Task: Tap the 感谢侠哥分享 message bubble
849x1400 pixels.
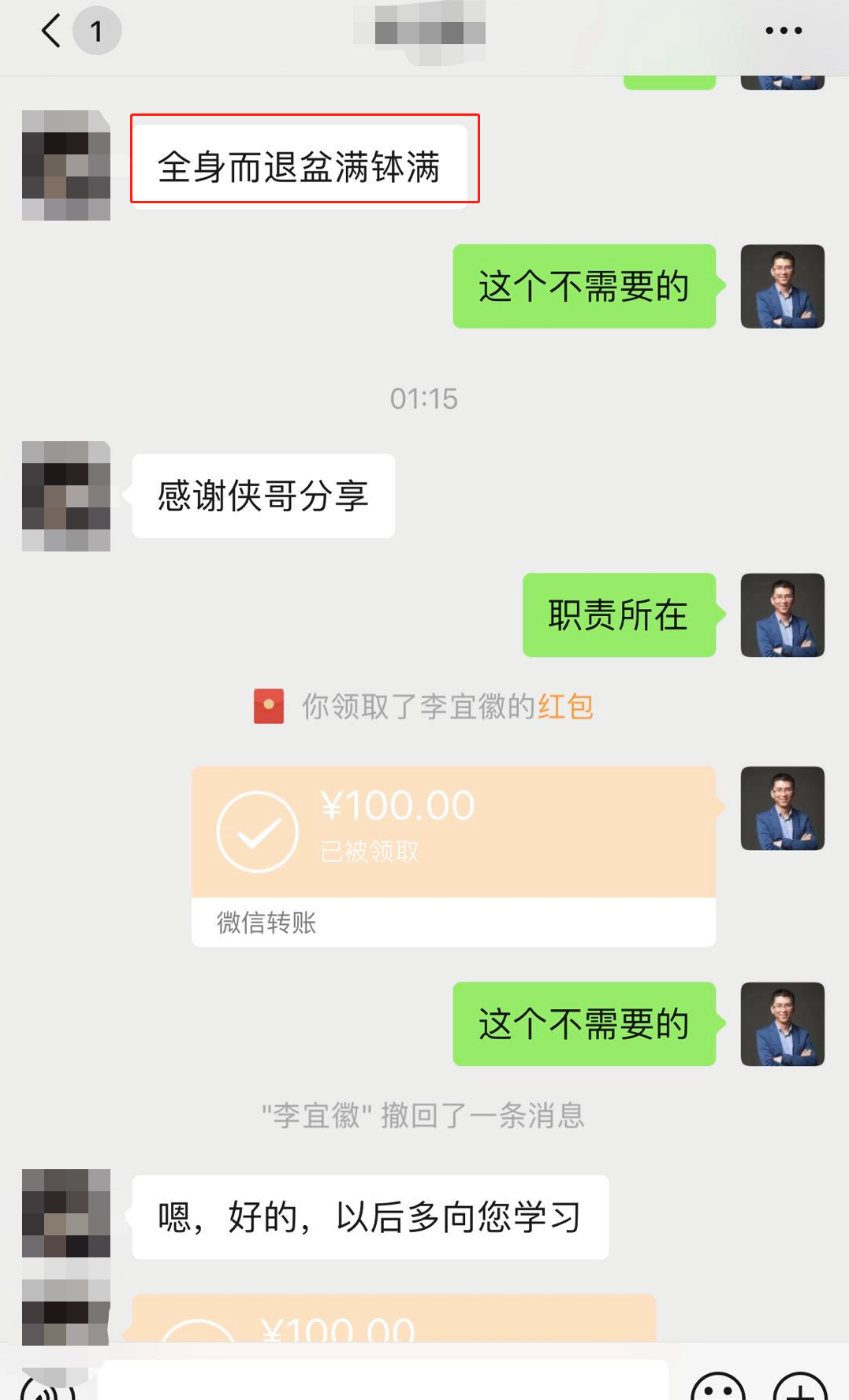Action: coord(263,495)
